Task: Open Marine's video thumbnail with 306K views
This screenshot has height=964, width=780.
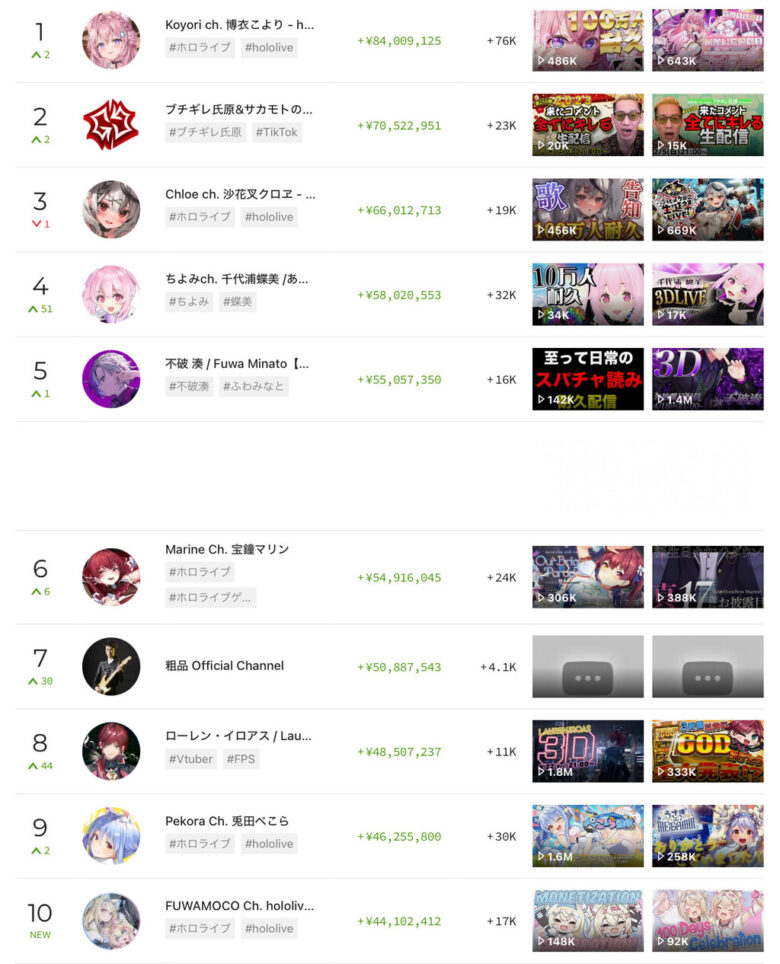Action: point(587,577)
